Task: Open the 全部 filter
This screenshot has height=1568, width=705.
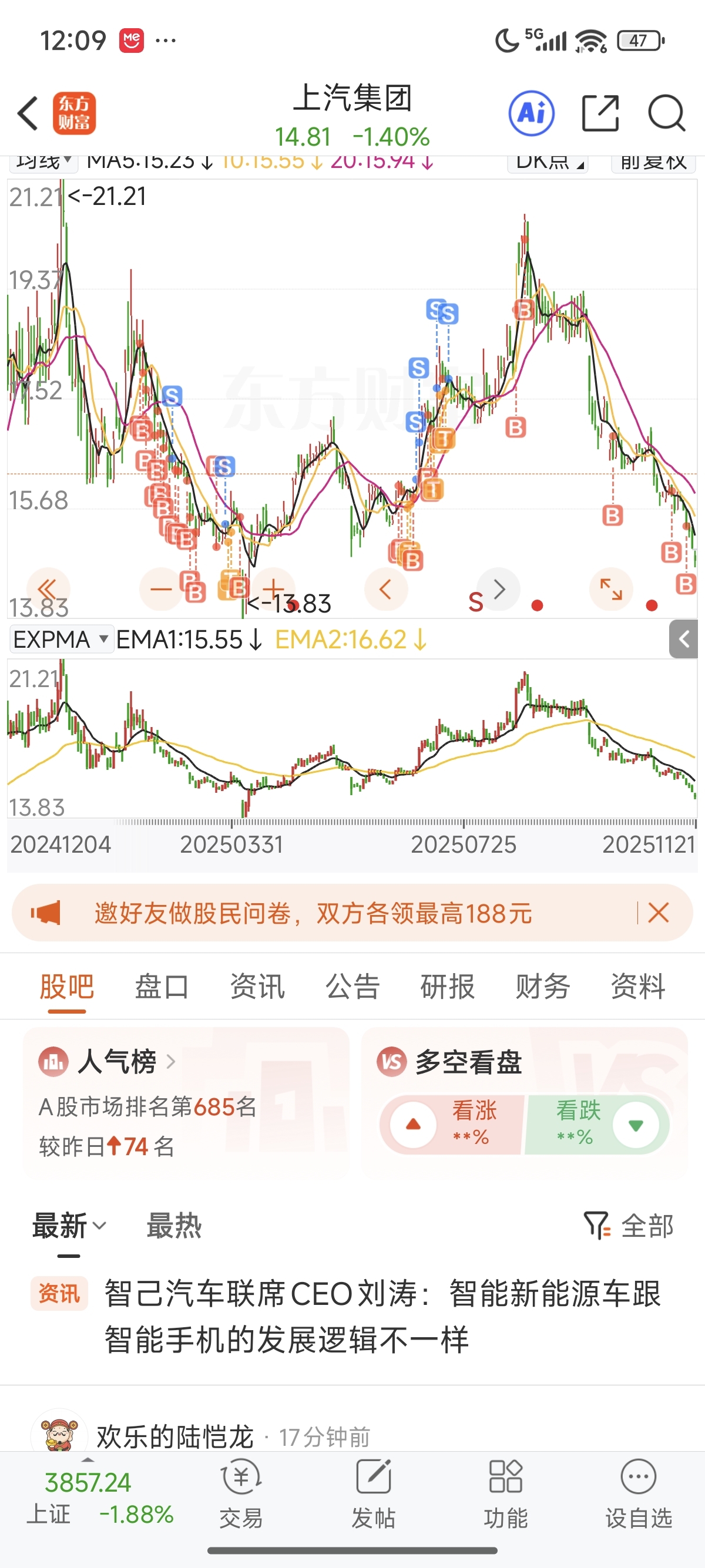Action: [x=630, y=1226]
